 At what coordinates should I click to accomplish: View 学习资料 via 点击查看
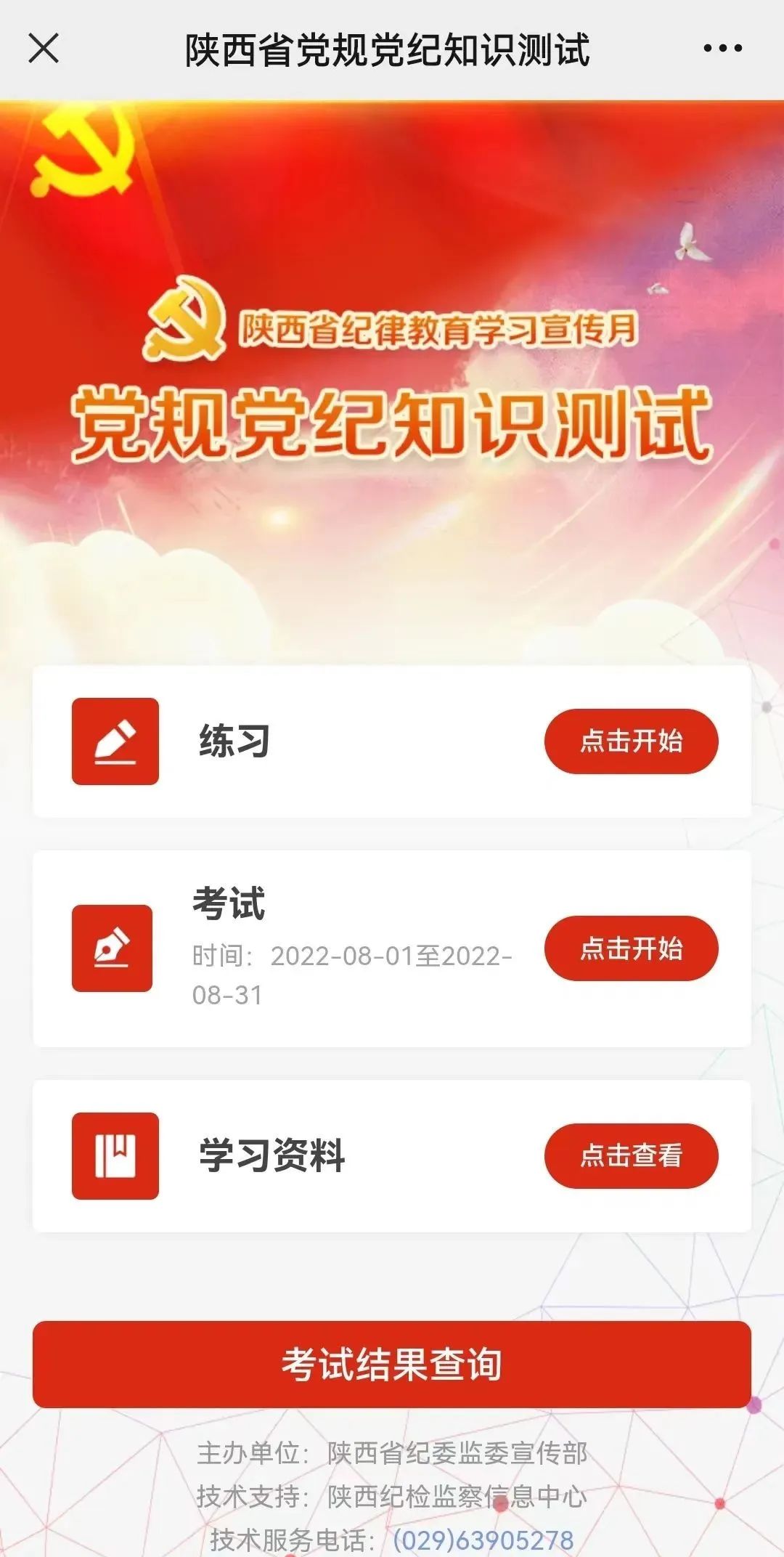coord(631,1155)
